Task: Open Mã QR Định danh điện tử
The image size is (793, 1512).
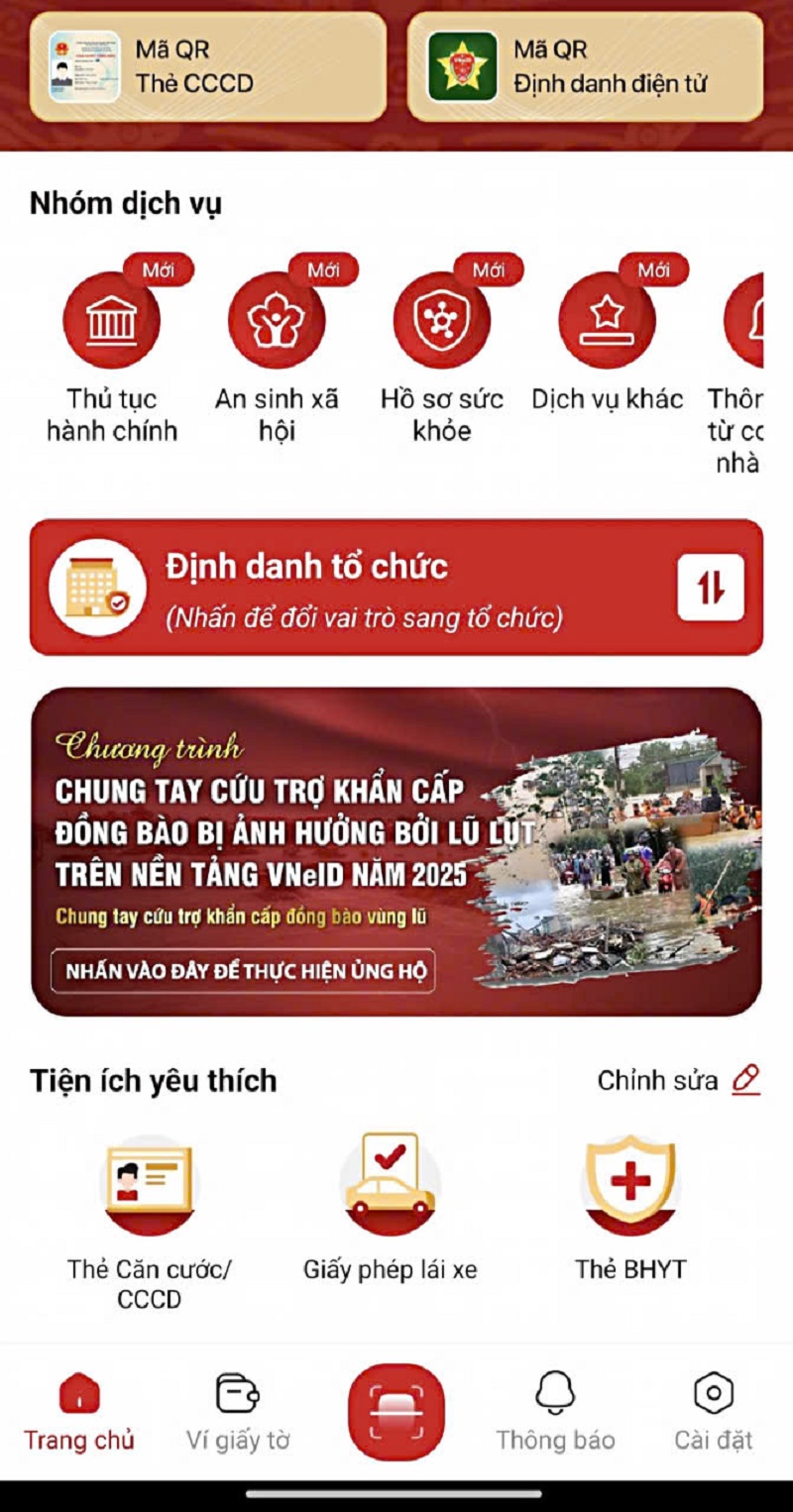Action: click(x=585, y=66)
